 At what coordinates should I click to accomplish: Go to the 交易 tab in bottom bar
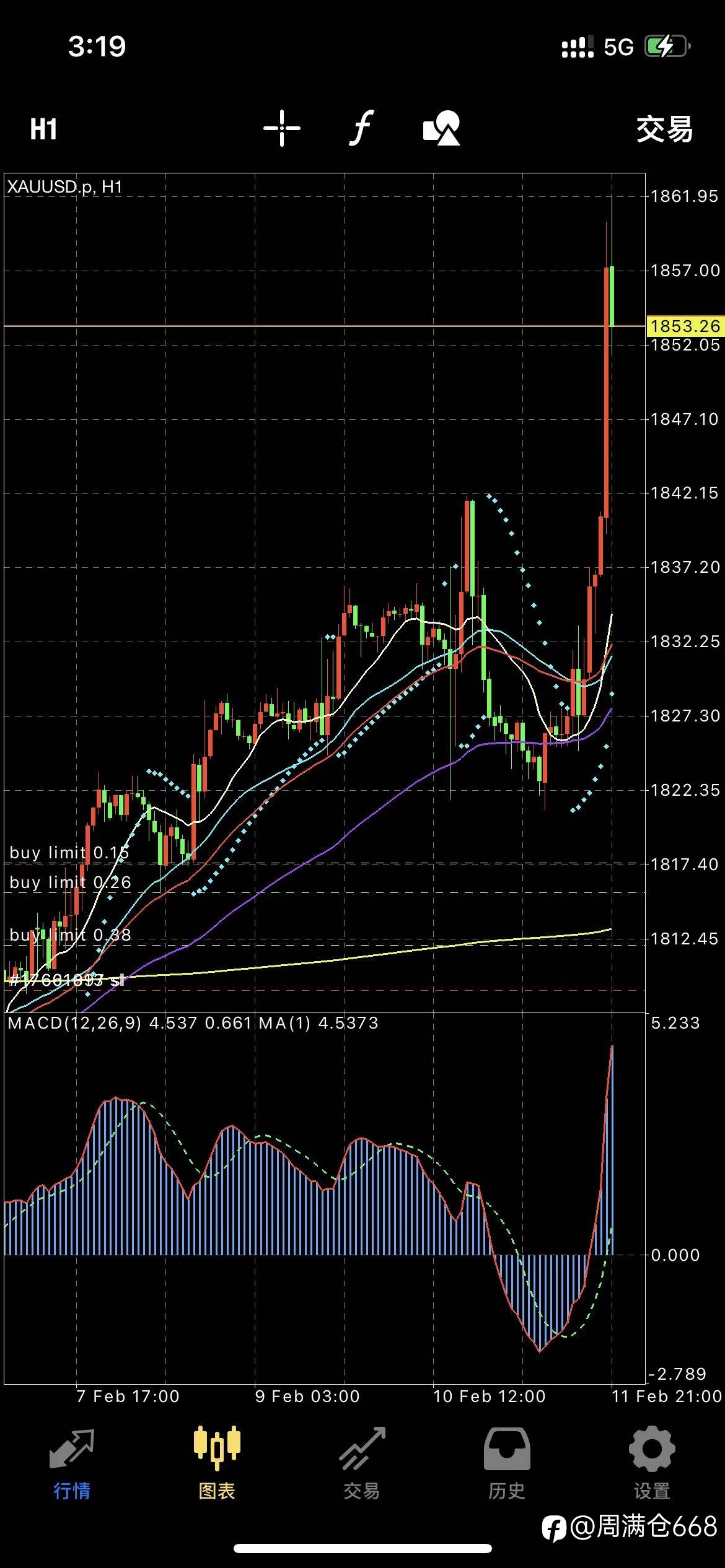[362, 1463]
